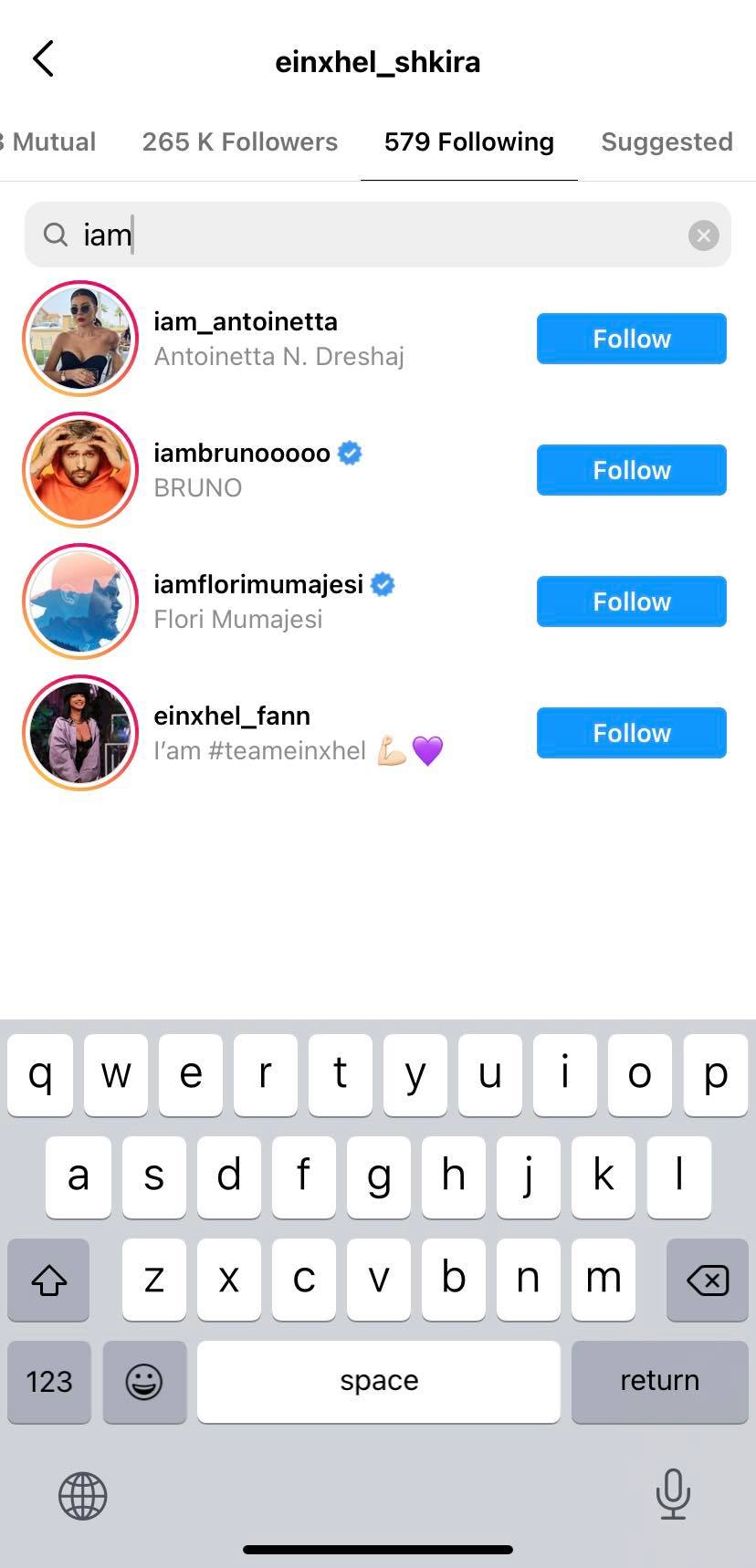Open iamflorimumajesi's profile
Screen dimensions: 756x1568
tap(257, 585)
